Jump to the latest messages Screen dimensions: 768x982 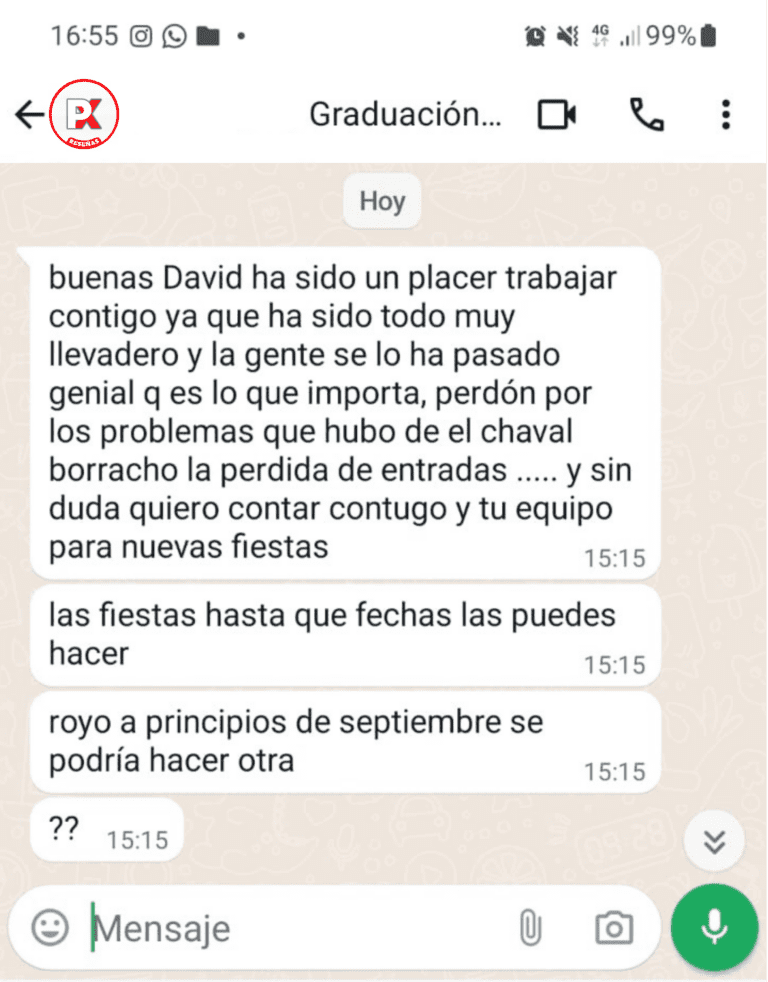[714, 841]
